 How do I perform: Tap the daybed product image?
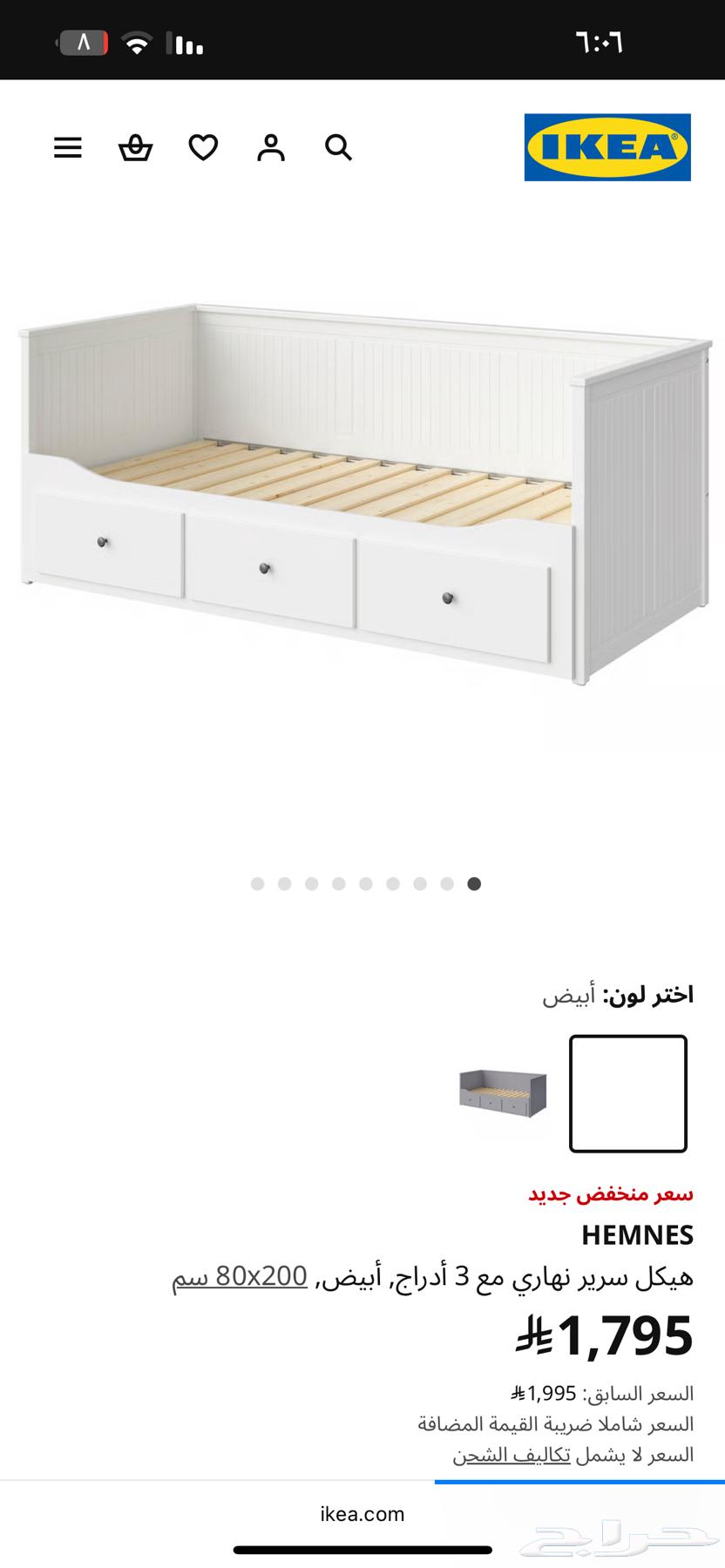[362, 488]
